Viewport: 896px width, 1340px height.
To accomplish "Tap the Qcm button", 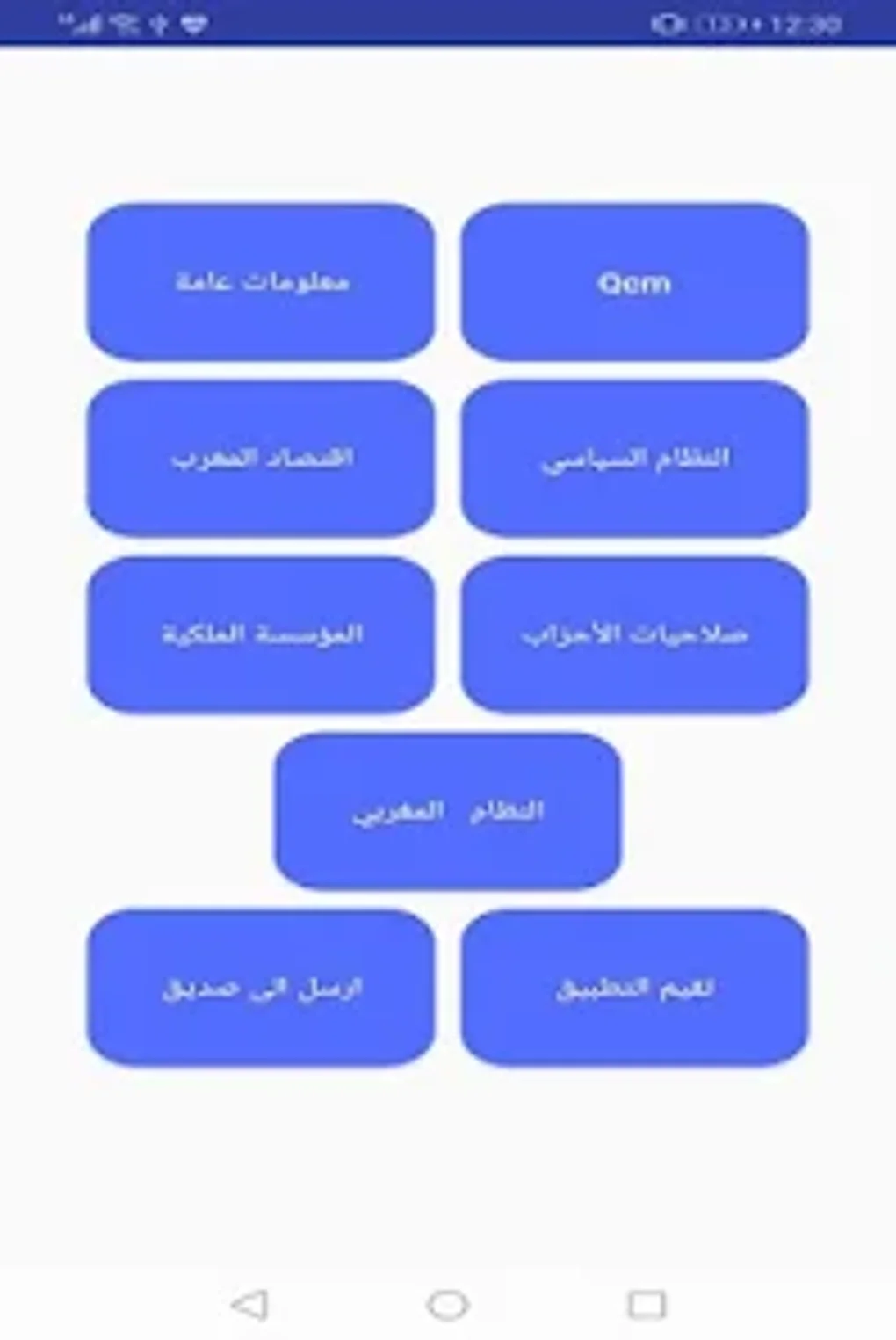I will point(634,282).
